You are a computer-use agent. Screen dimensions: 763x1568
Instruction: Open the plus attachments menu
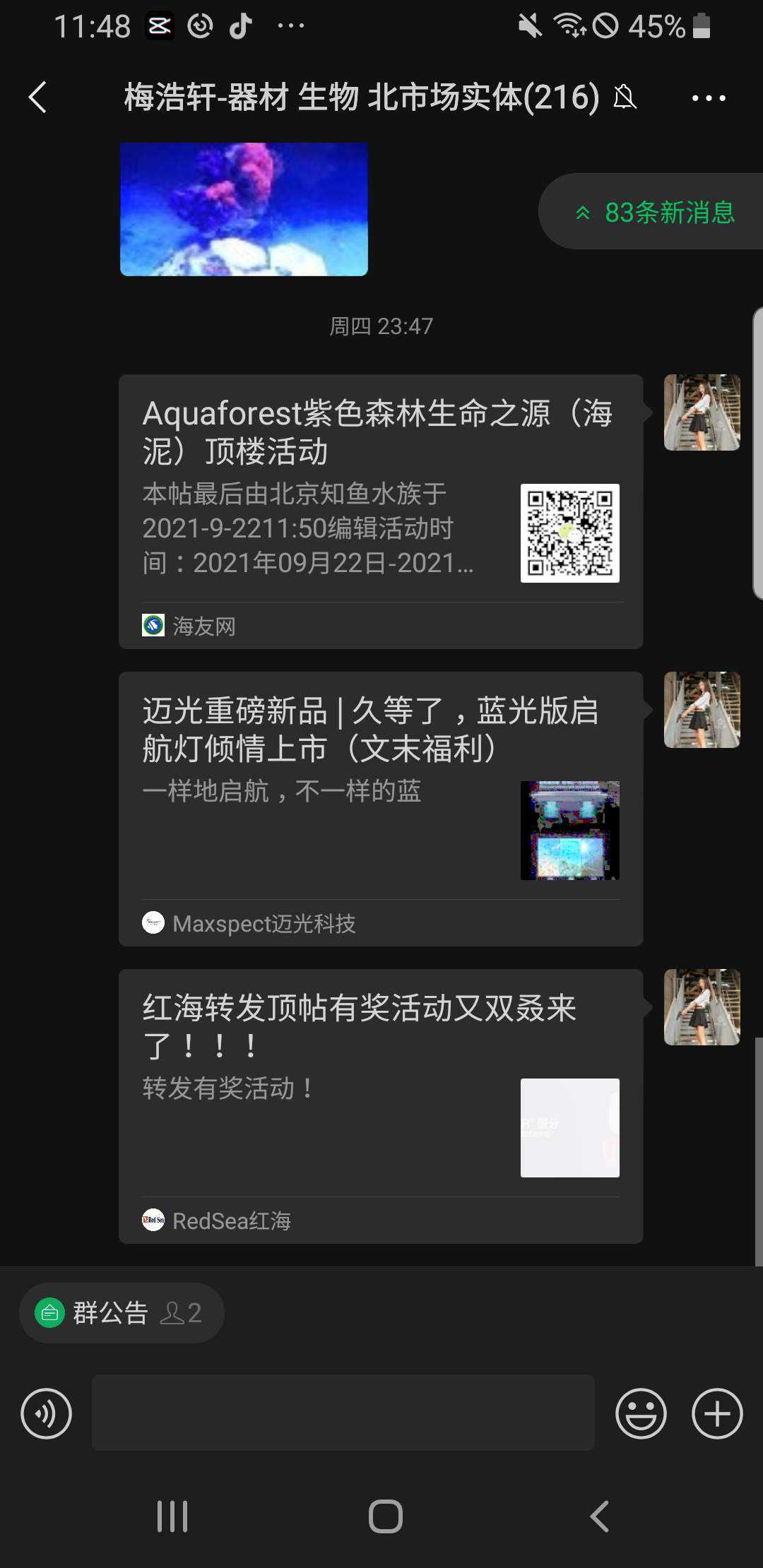click(x=716, y=1413)
